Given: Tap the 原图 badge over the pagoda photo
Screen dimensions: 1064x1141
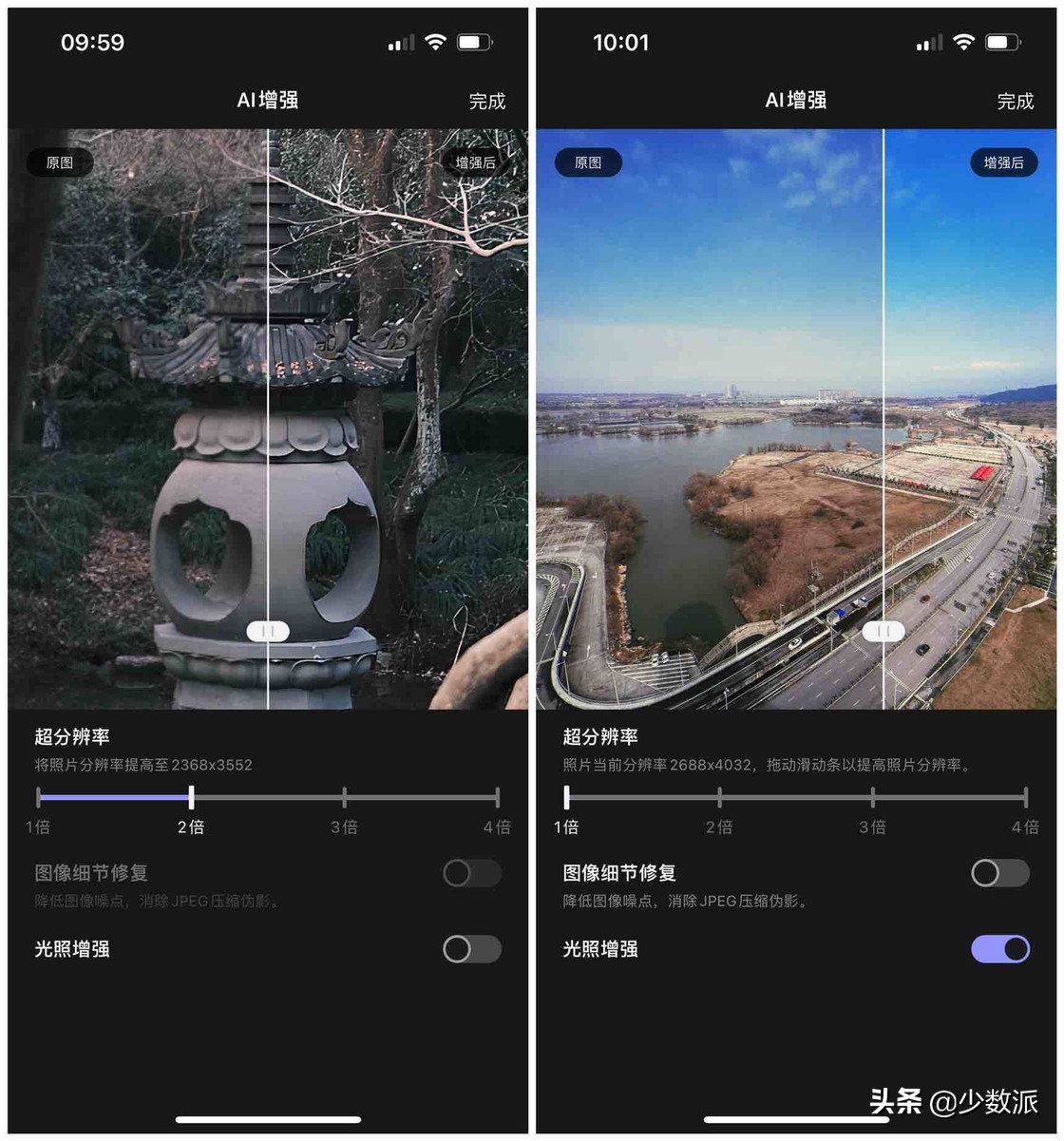Looking at the screenshot, I should (x=61, y=162).
